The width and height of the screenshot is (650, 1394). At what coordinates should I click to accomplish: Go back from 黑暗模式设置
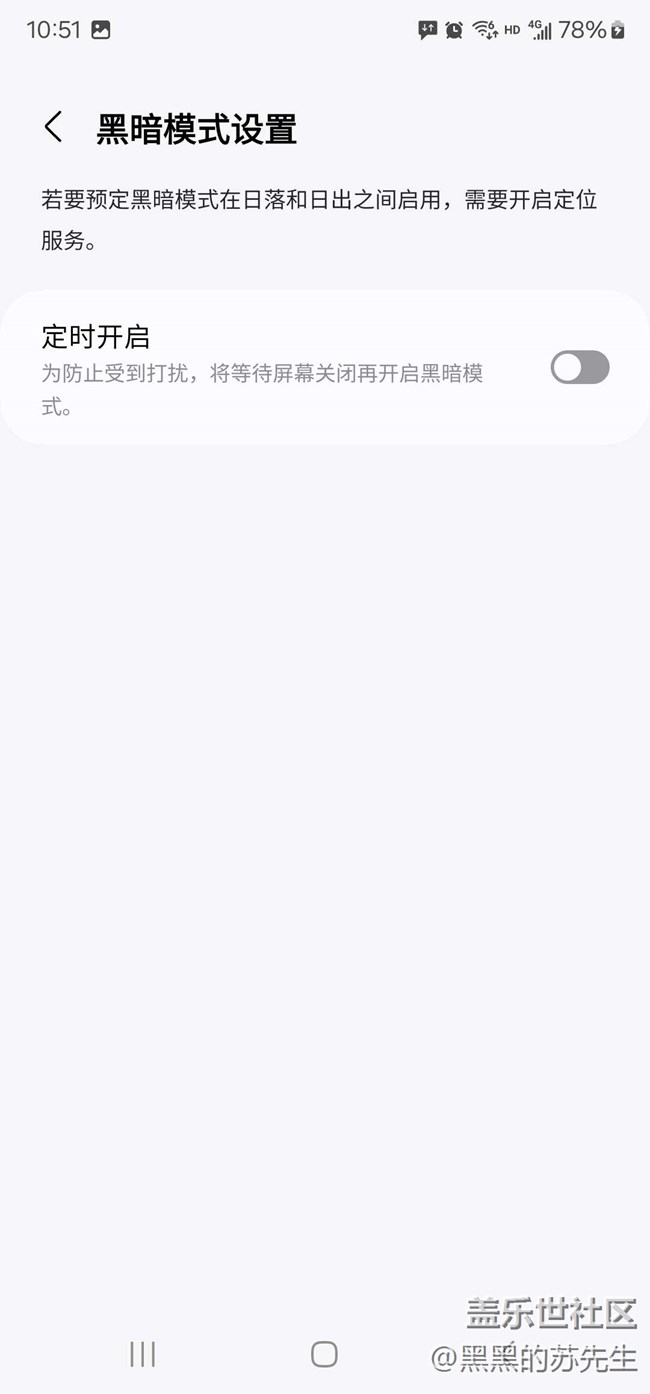coord(53,128)
